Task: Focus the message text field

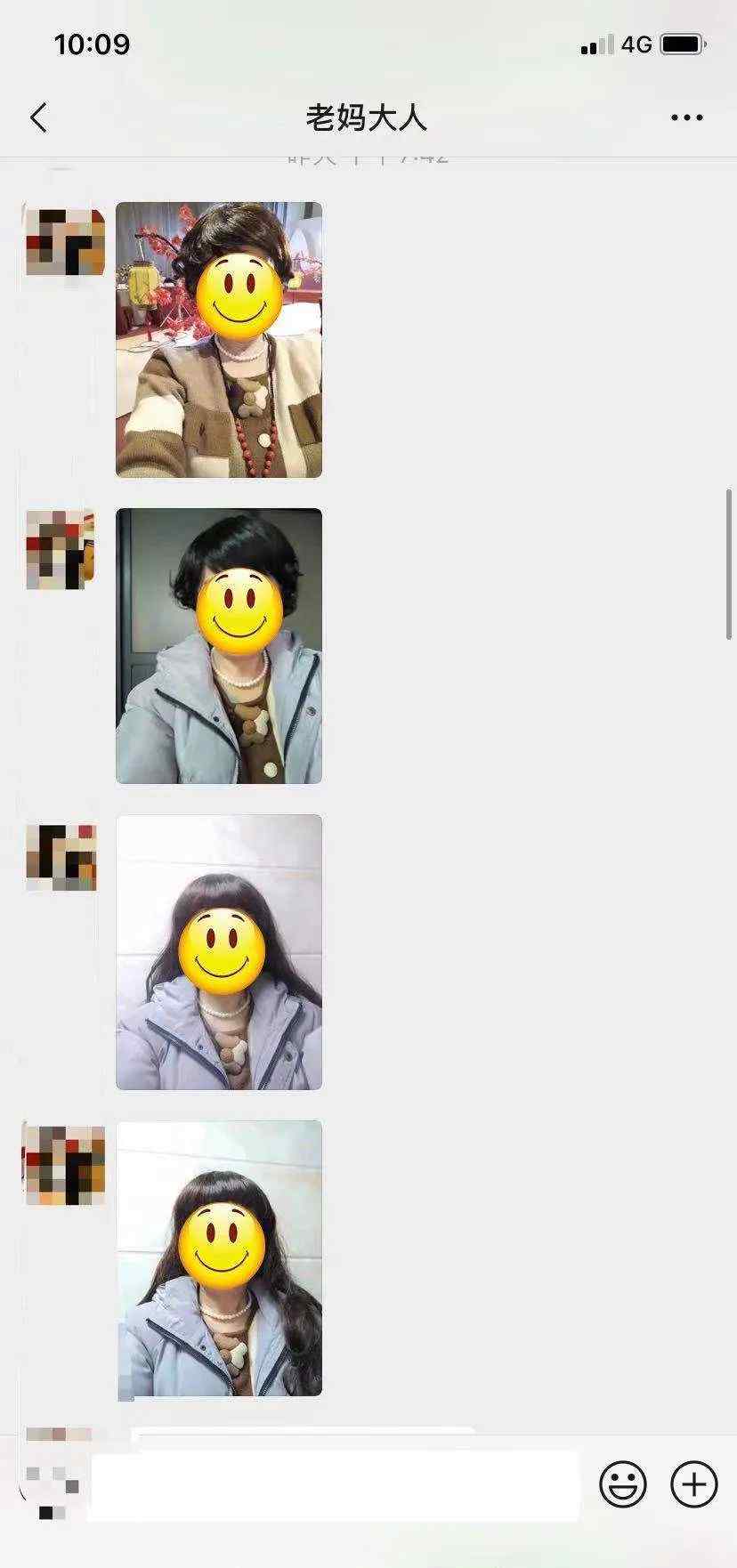Action: coord(334,1484)
